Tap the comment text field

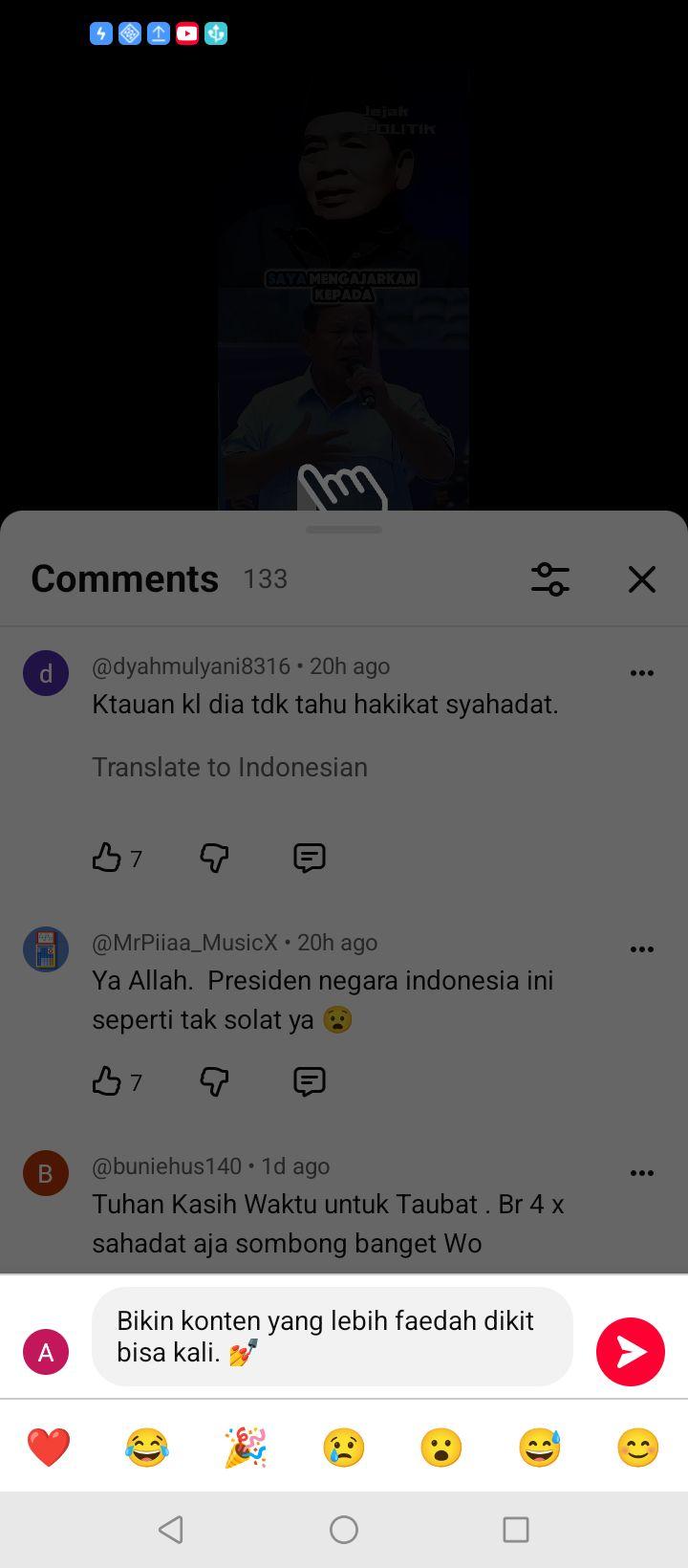pyautogui.click(x=333, y=1337)
